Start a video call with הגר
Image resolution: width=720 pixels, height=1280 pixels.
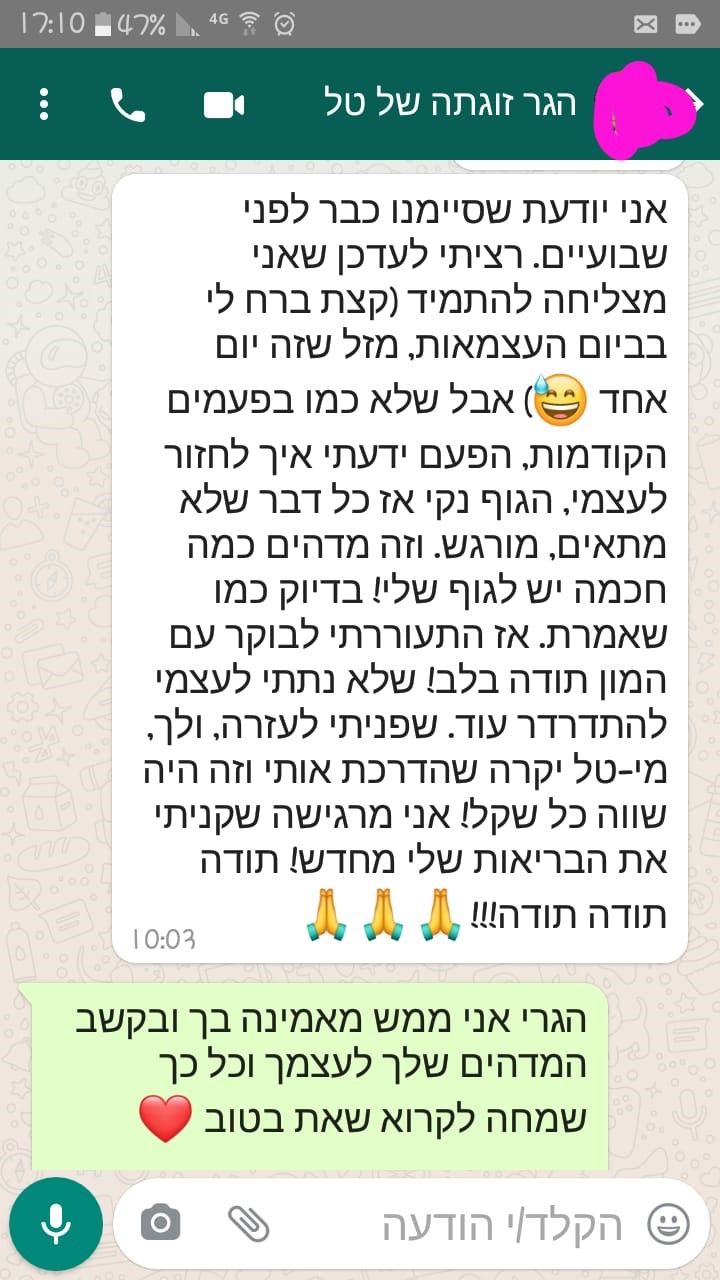click(x=224, y=104)
